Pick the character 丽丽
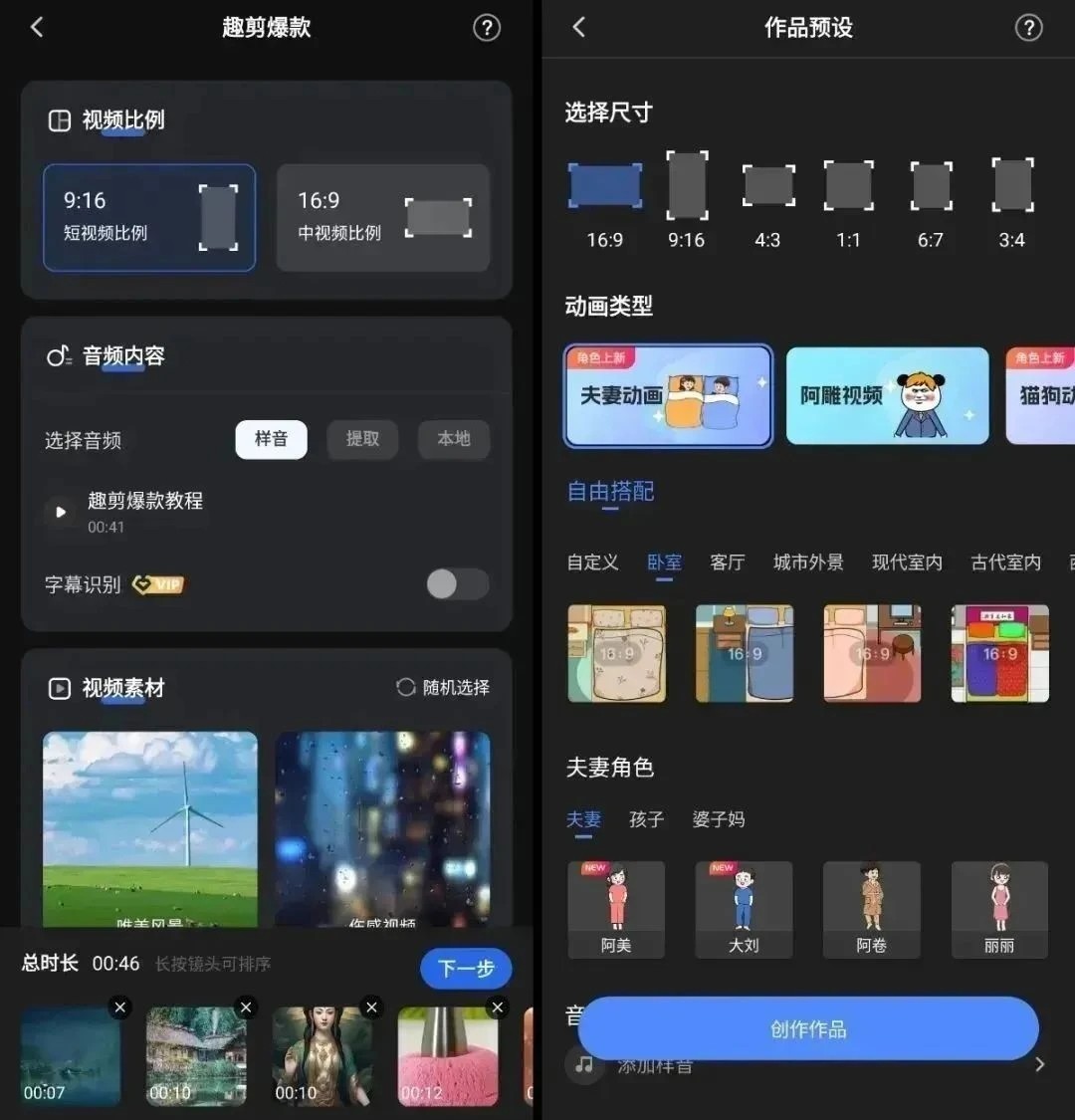Screen dimensions: 1075x1120 tap(999, 910)
